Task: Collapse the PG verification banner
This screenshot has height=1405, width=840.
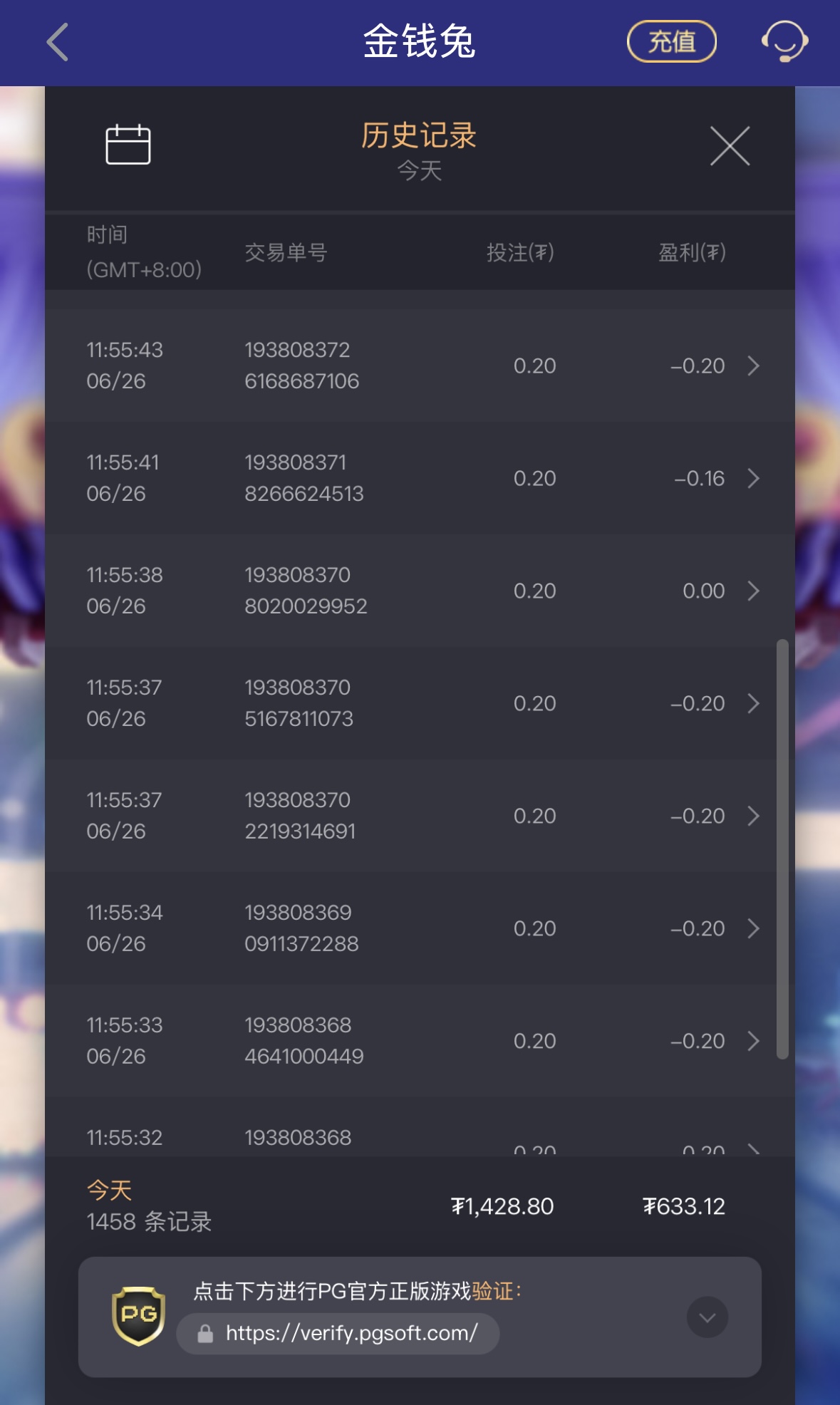Action: [707, 1317]
